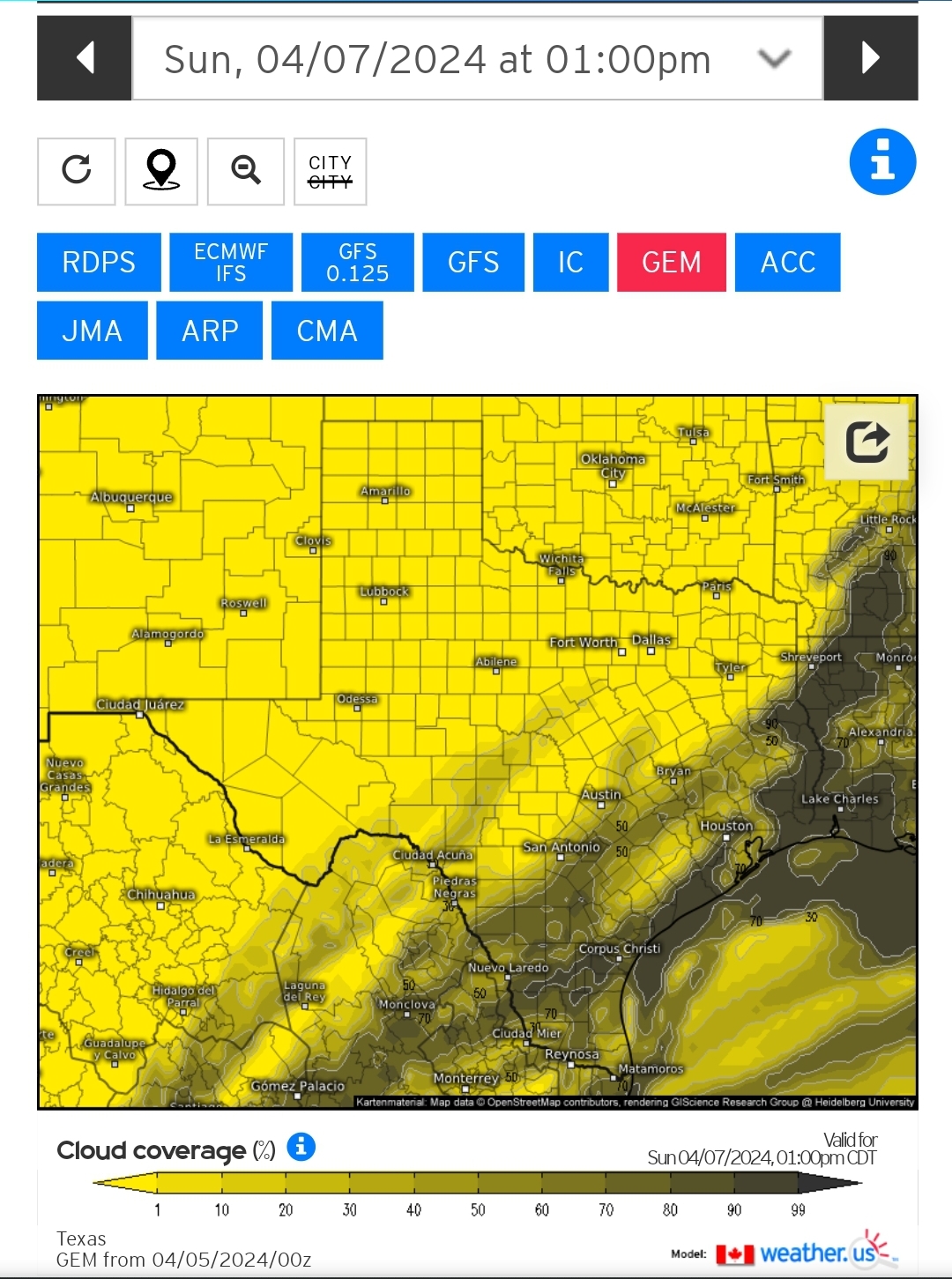Select the IC model
This screenshot has width=952, height=1279.
tap(571, 262)
